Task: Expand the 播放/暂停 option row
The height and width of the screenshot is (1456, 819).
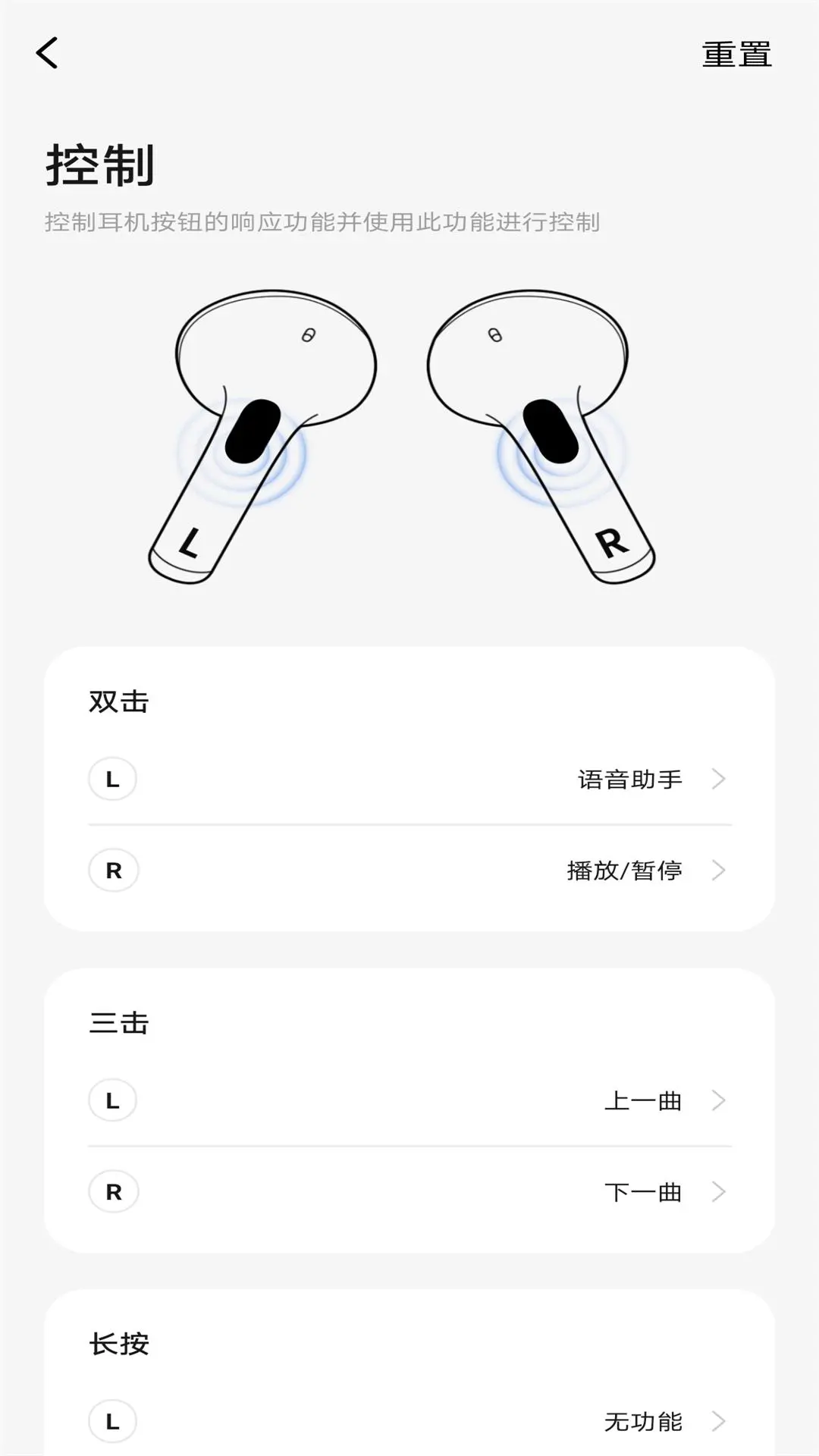Action: click(x=717, y=871)
